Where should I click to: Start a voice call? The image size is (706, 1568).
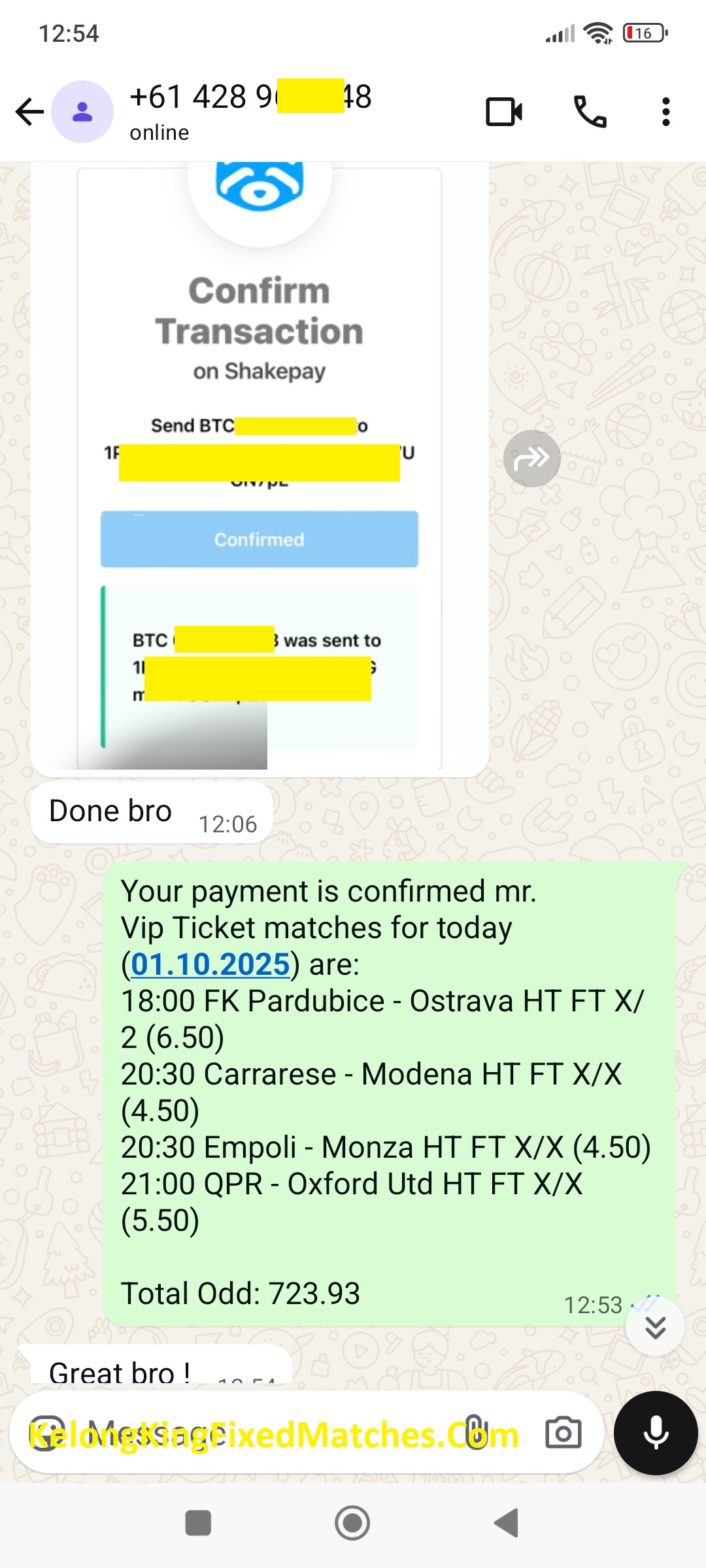(590, 112)
